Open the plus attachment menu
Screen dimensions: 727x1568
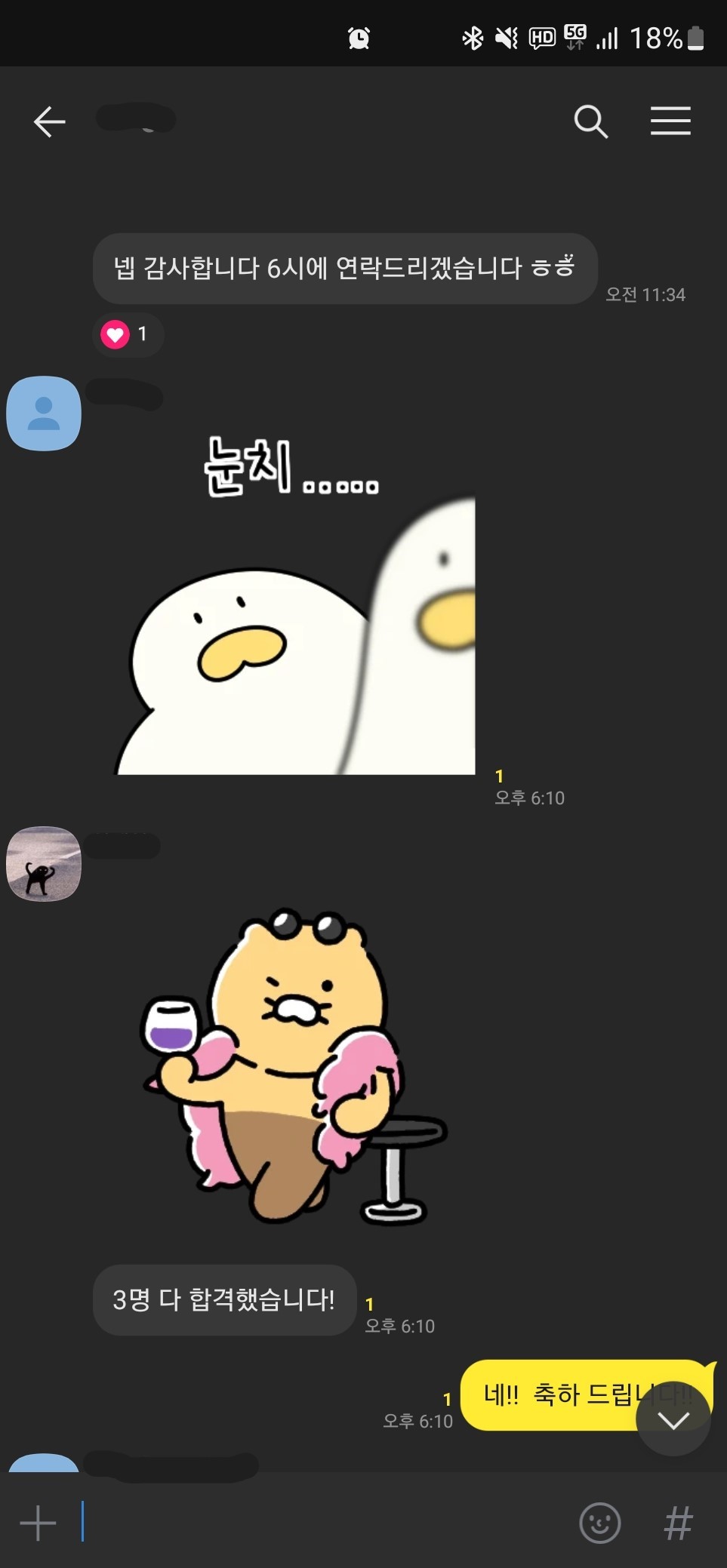(x=38, y=1523)
